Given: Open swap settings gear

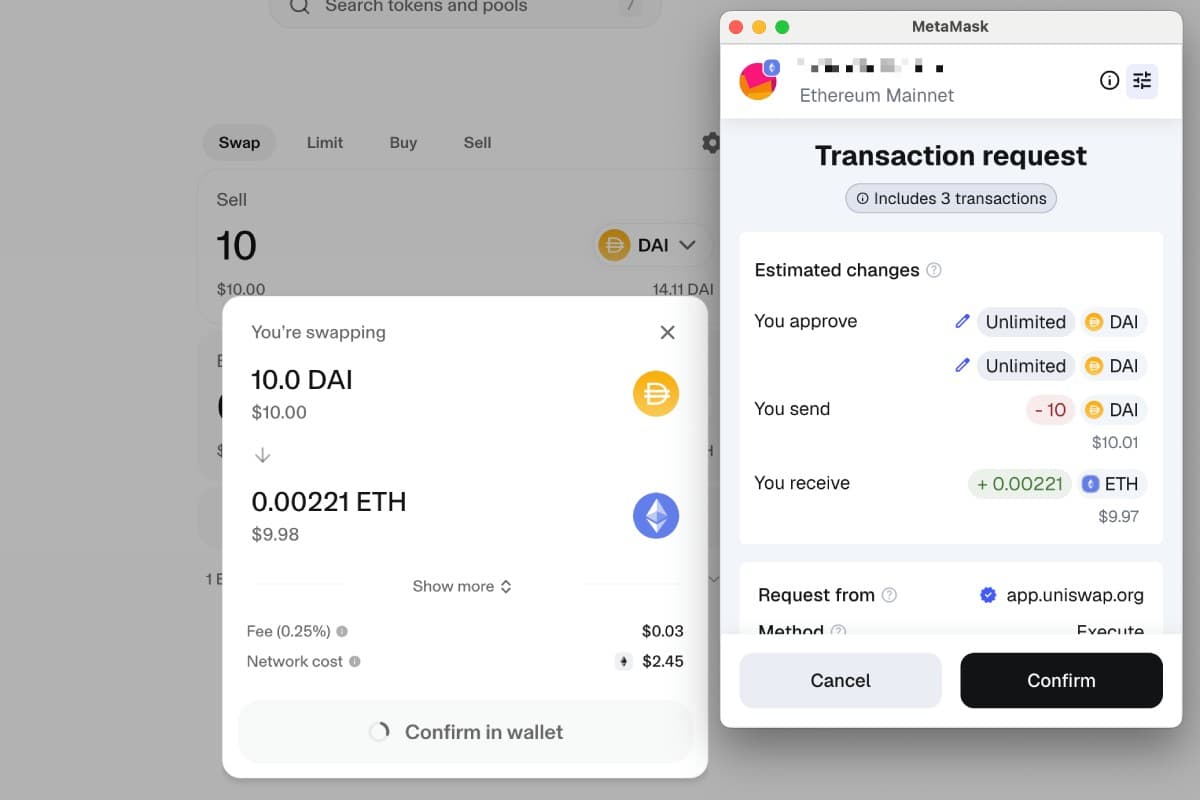Looking at the screenshot, I should coord(711,143).
